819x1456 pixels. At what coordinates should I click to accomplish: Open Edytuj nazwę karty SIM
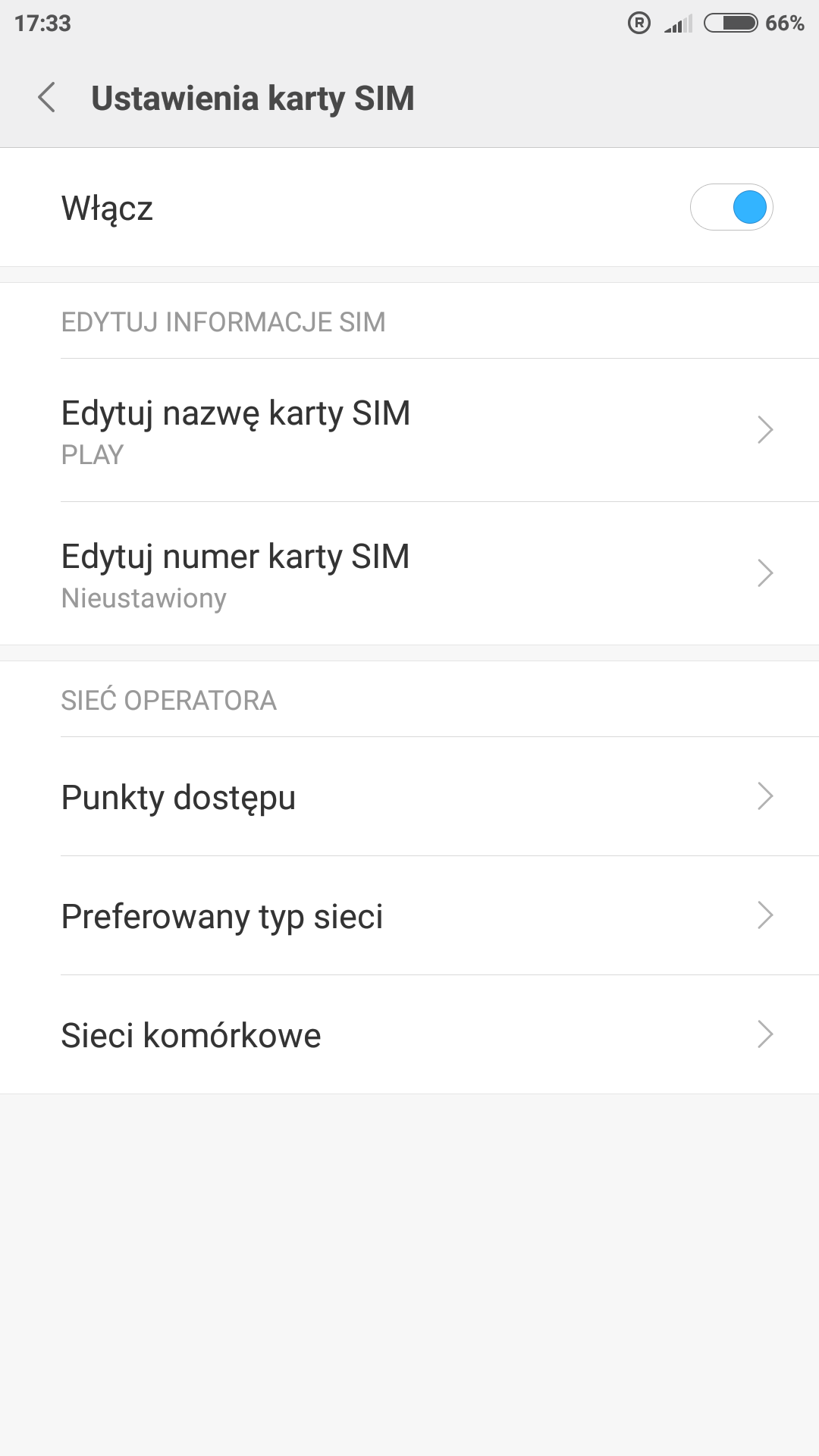pos(409,430)
